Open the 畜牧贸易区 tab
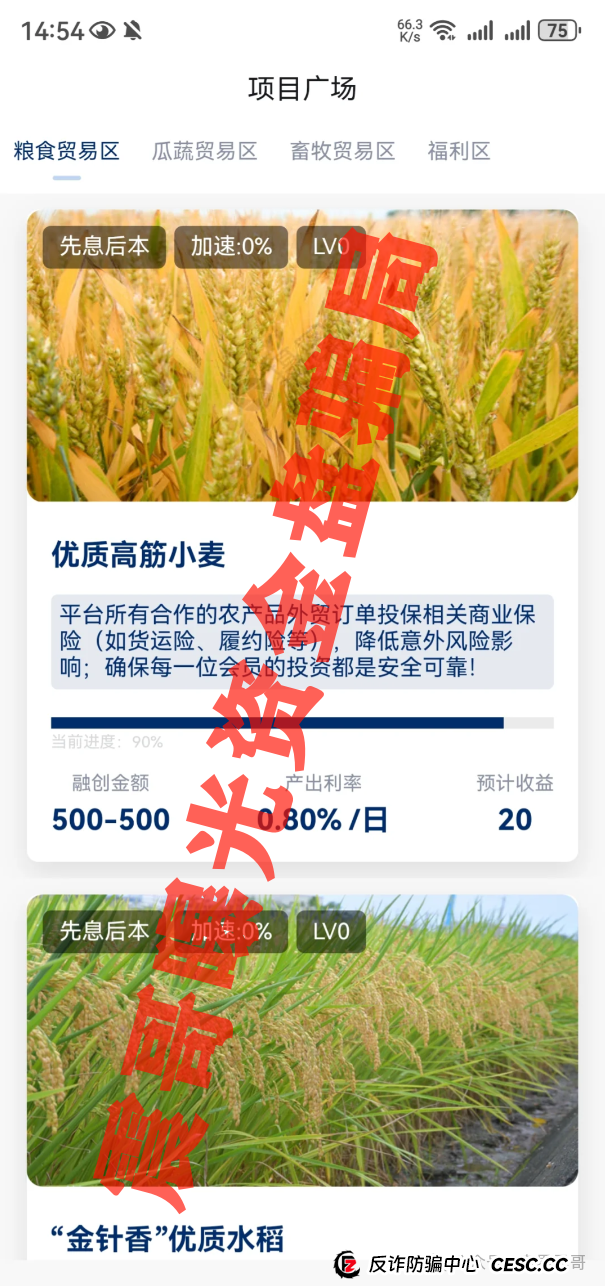 (343, 151)
